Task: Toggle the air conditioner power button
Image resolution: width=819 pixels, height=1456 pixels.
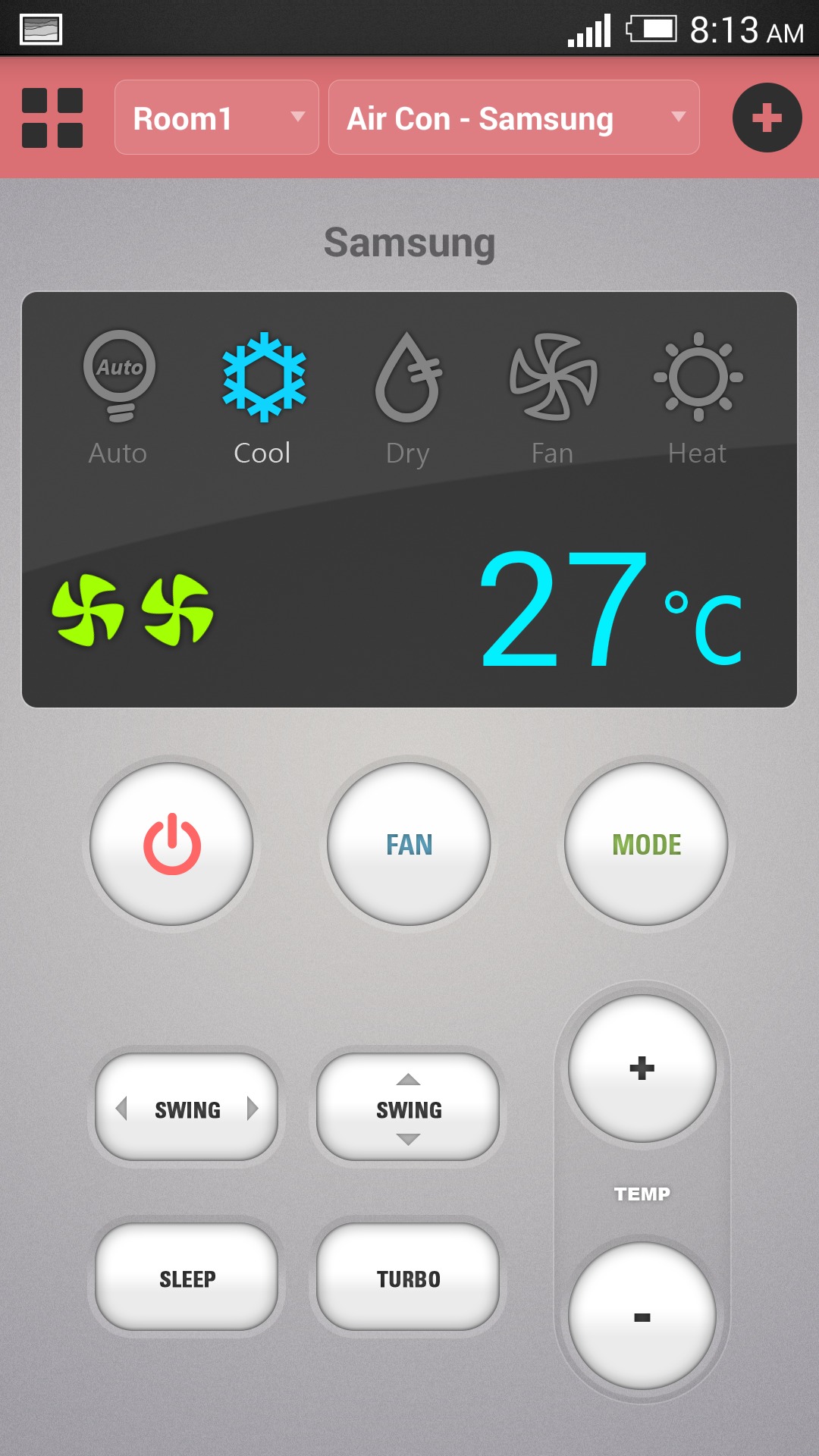Action: [172, 844]
